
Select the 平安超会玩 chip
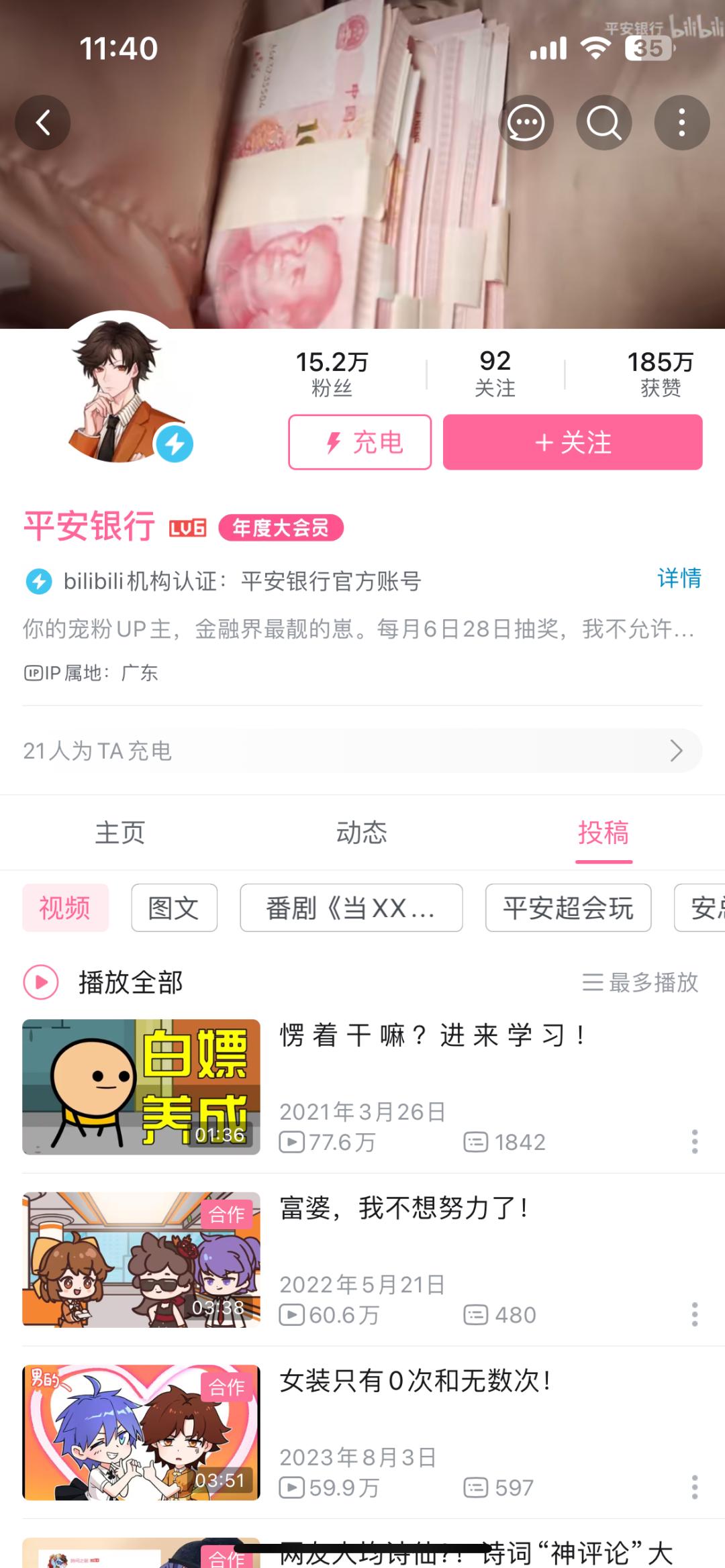(x=568, y=908)
